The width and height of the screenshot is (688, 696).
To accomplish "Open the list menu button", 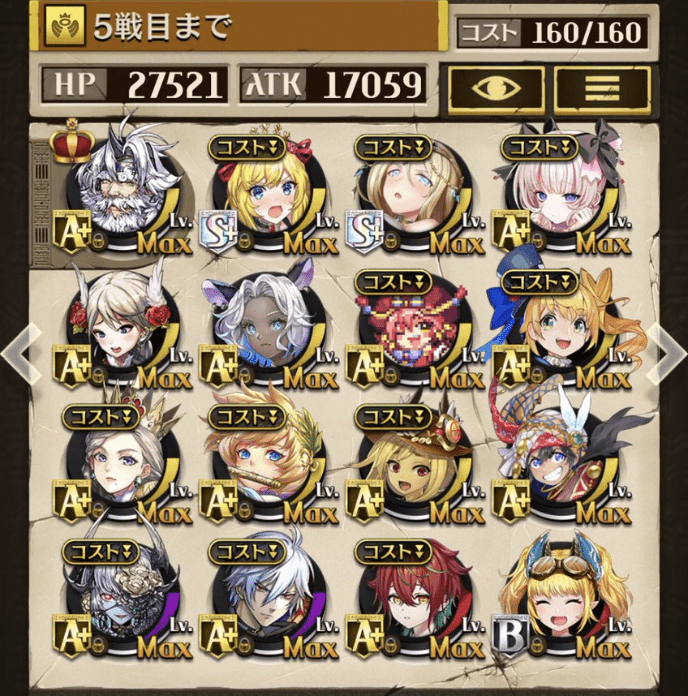I will click(x=603, y=88).
